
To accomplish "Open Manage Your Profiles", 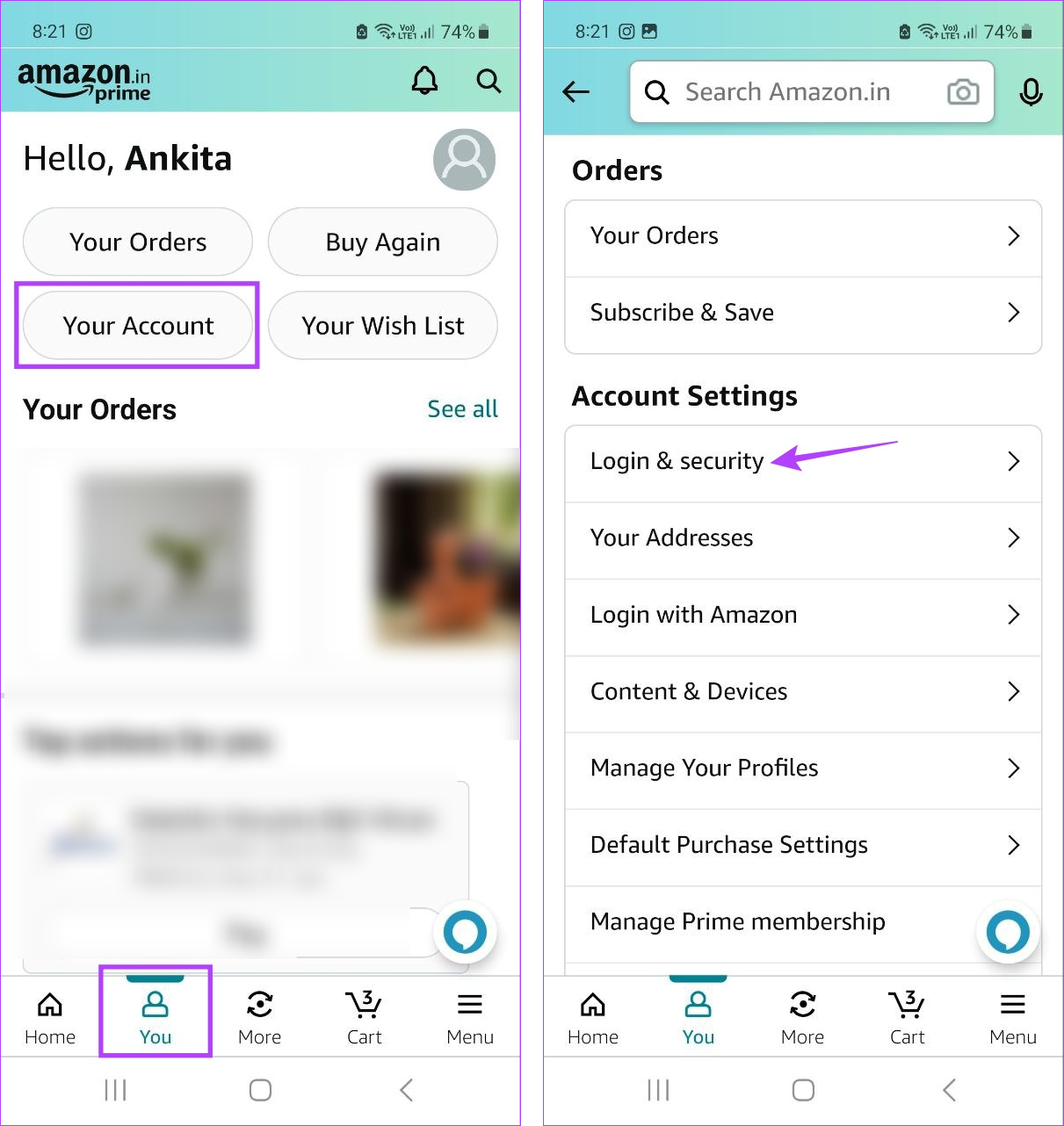I will coord(802,768).
